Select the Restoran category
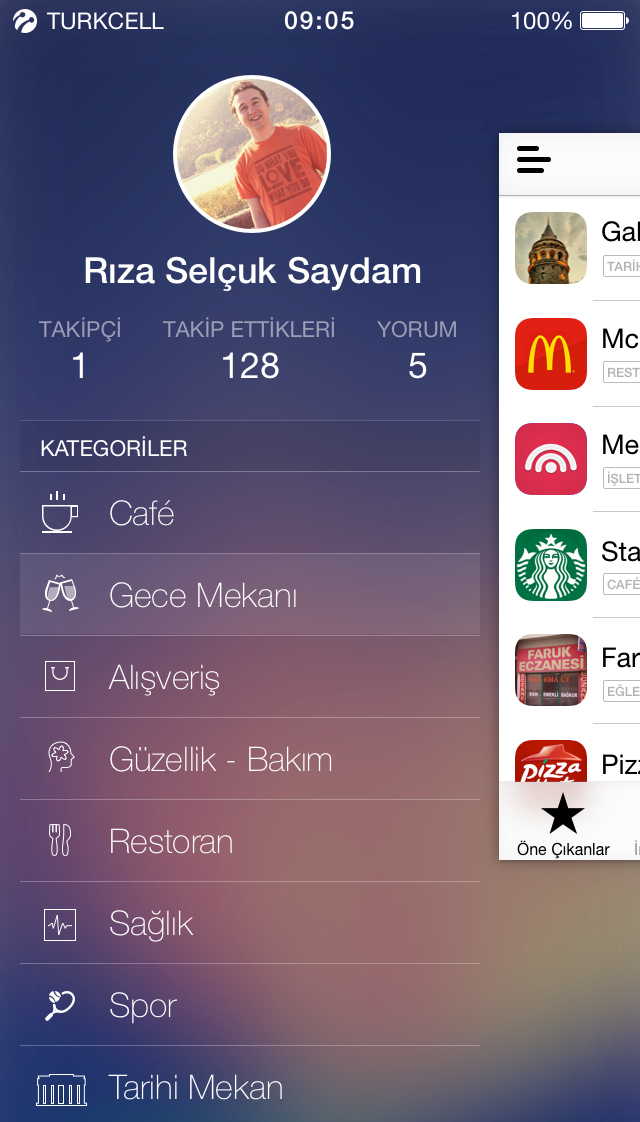640x1122 pixels. click(250, 841)
